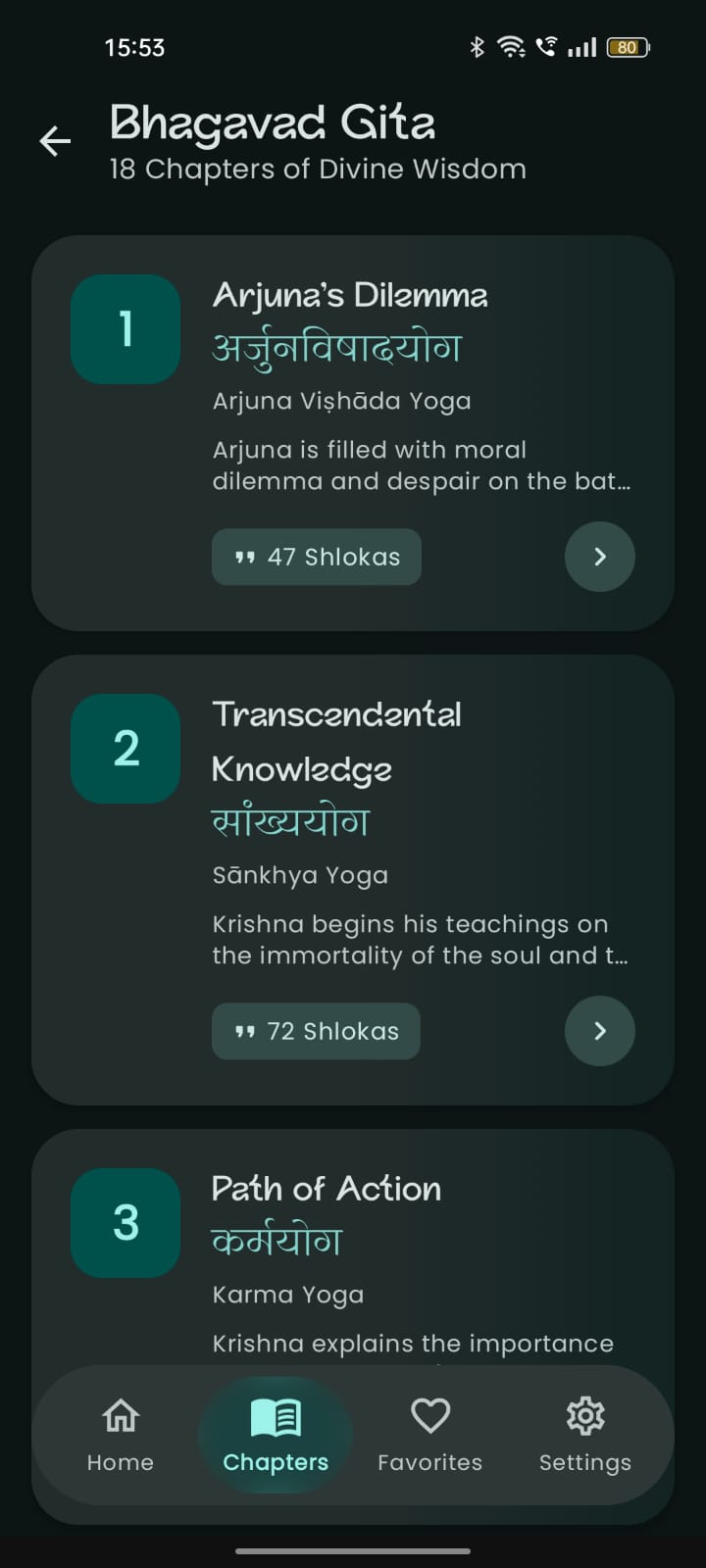
Task: Open the Transcendental Knowledge chapter card
Action: (353, 880)
